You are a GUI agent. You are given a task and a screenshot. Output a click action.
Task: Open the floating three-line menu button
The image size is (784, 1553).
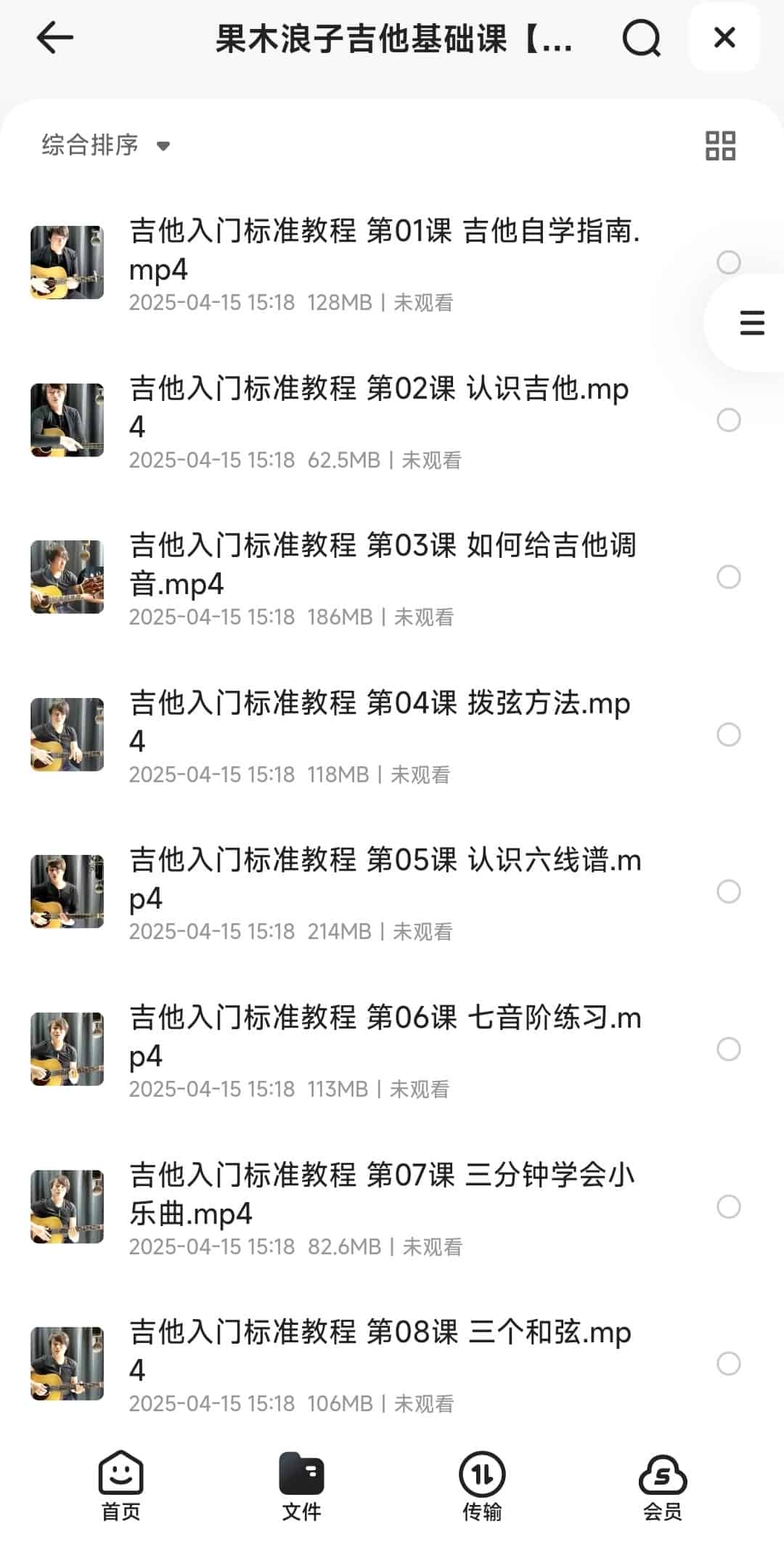click(751, 323)
